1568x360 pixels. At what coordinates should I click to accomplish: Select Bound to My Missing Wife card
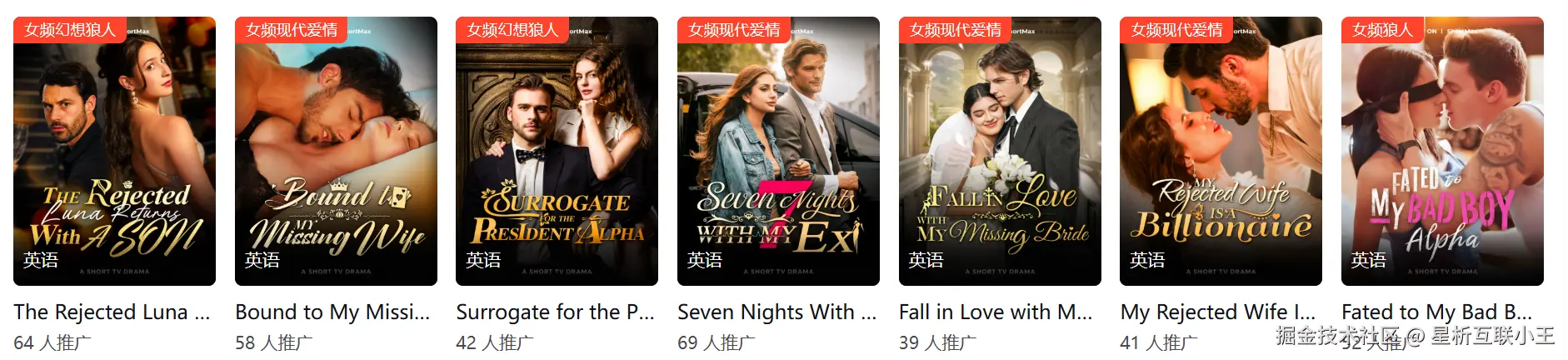point(336,152)
